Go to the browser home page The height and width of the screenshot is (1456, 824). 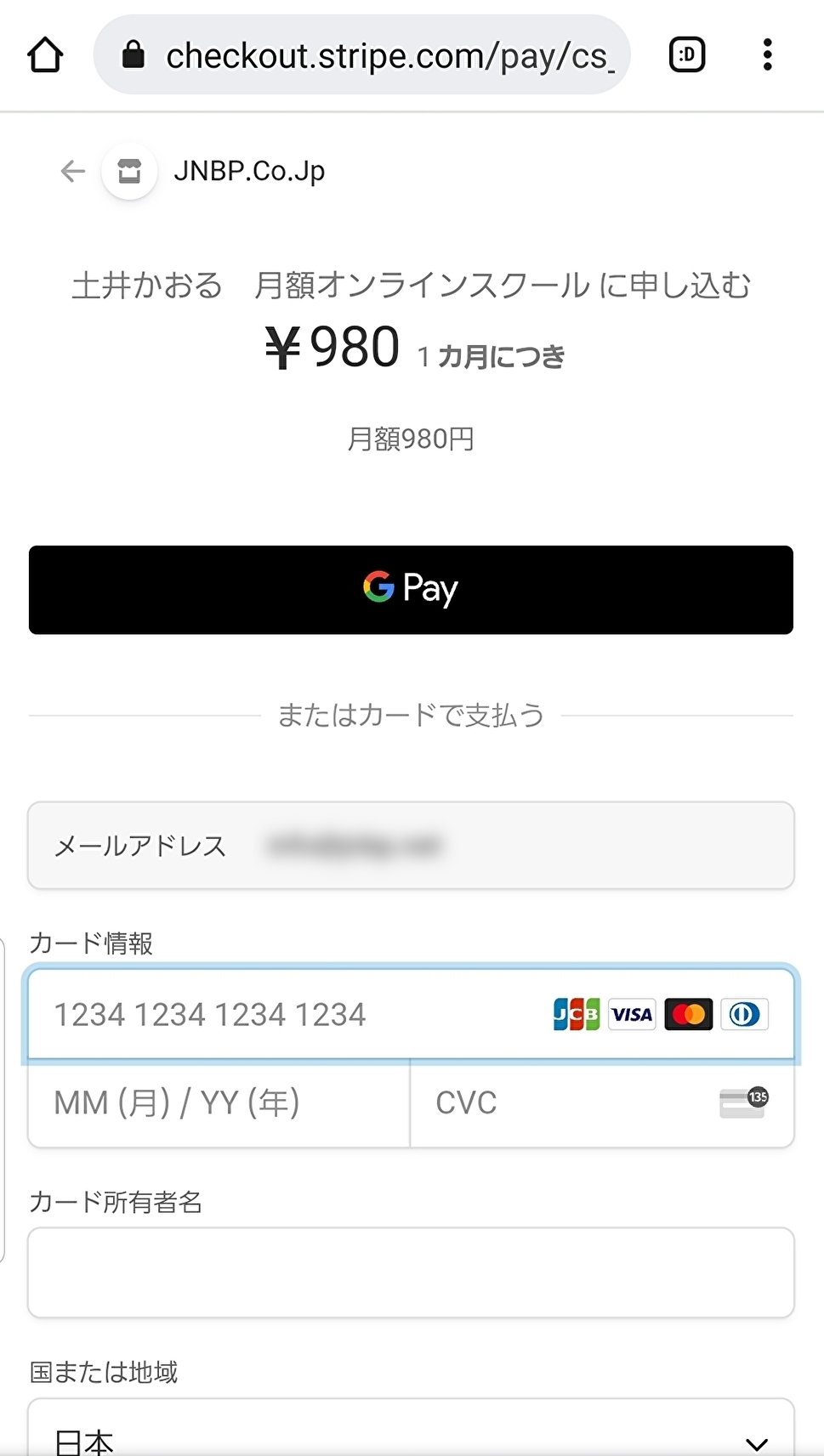click(45, 55)
